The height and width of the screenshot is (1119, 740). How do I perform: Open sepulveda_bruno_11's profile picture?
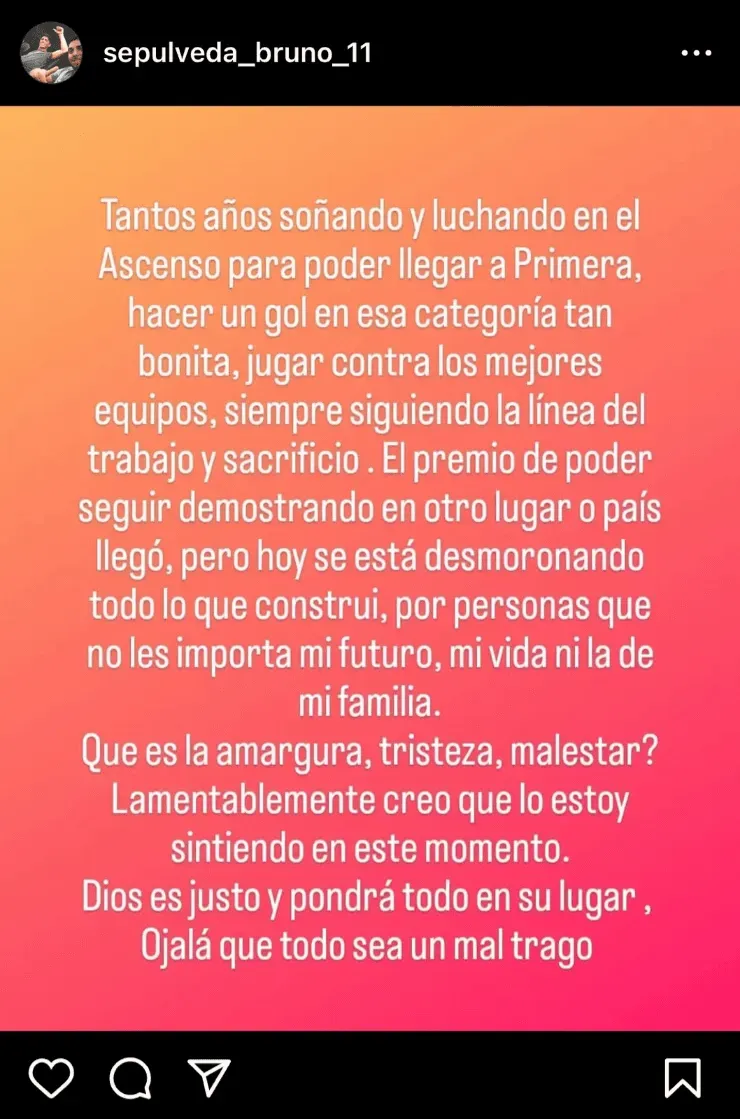pyautogui.click(x=51, y=53)
